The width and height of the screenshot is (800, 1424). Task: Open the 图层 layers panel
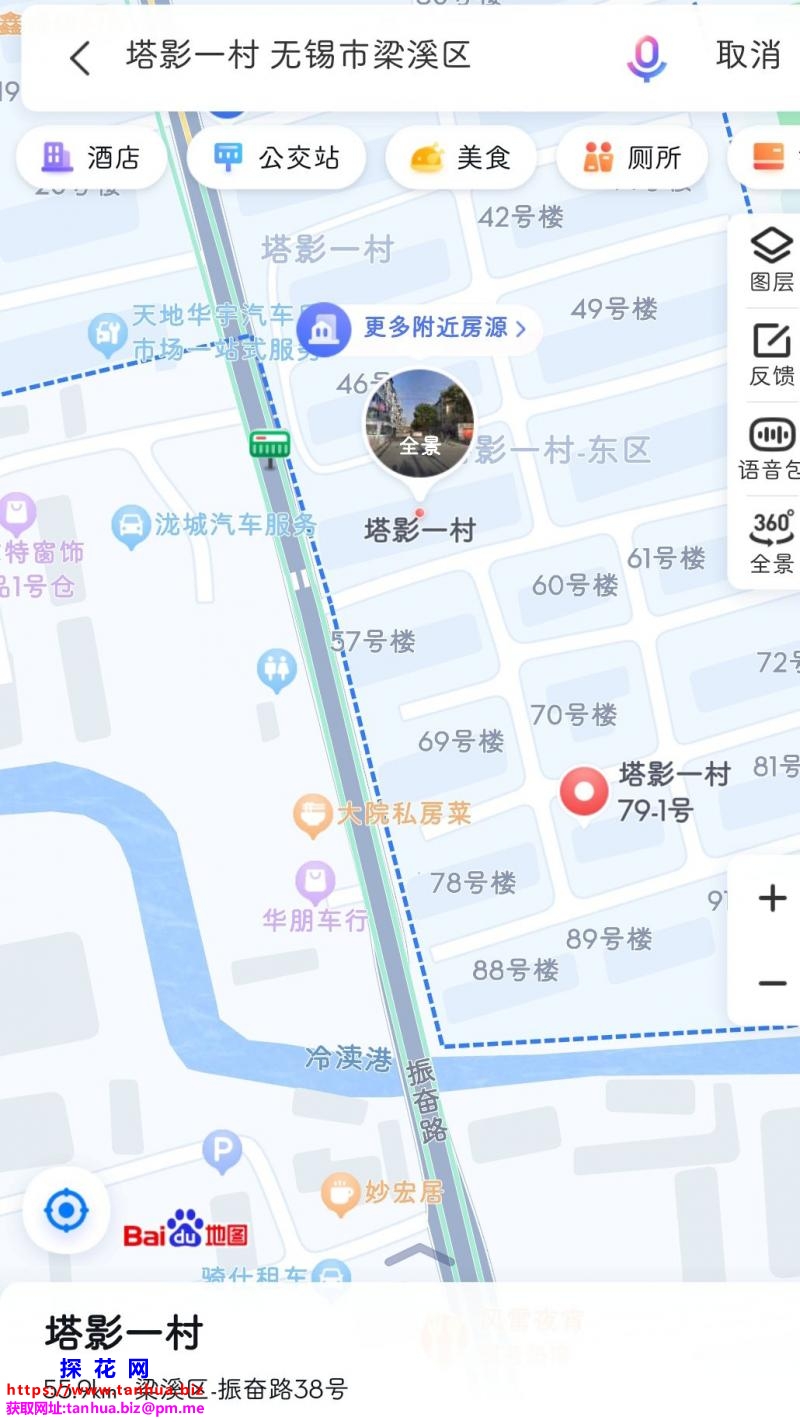pyautogui.click(x=771, y=260)
